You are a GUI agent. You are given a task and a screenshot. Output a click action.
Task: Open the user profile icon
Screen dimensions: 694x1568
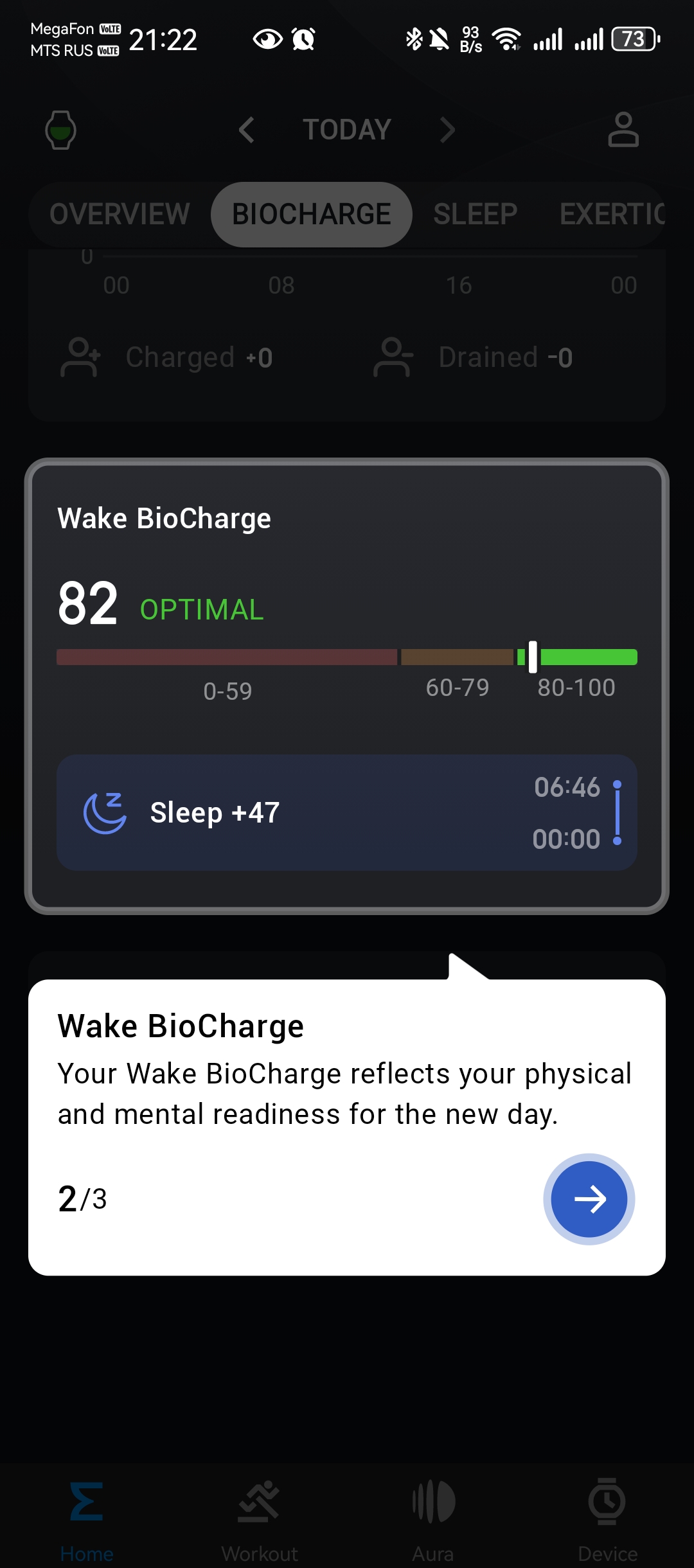[x=623, y=130]
